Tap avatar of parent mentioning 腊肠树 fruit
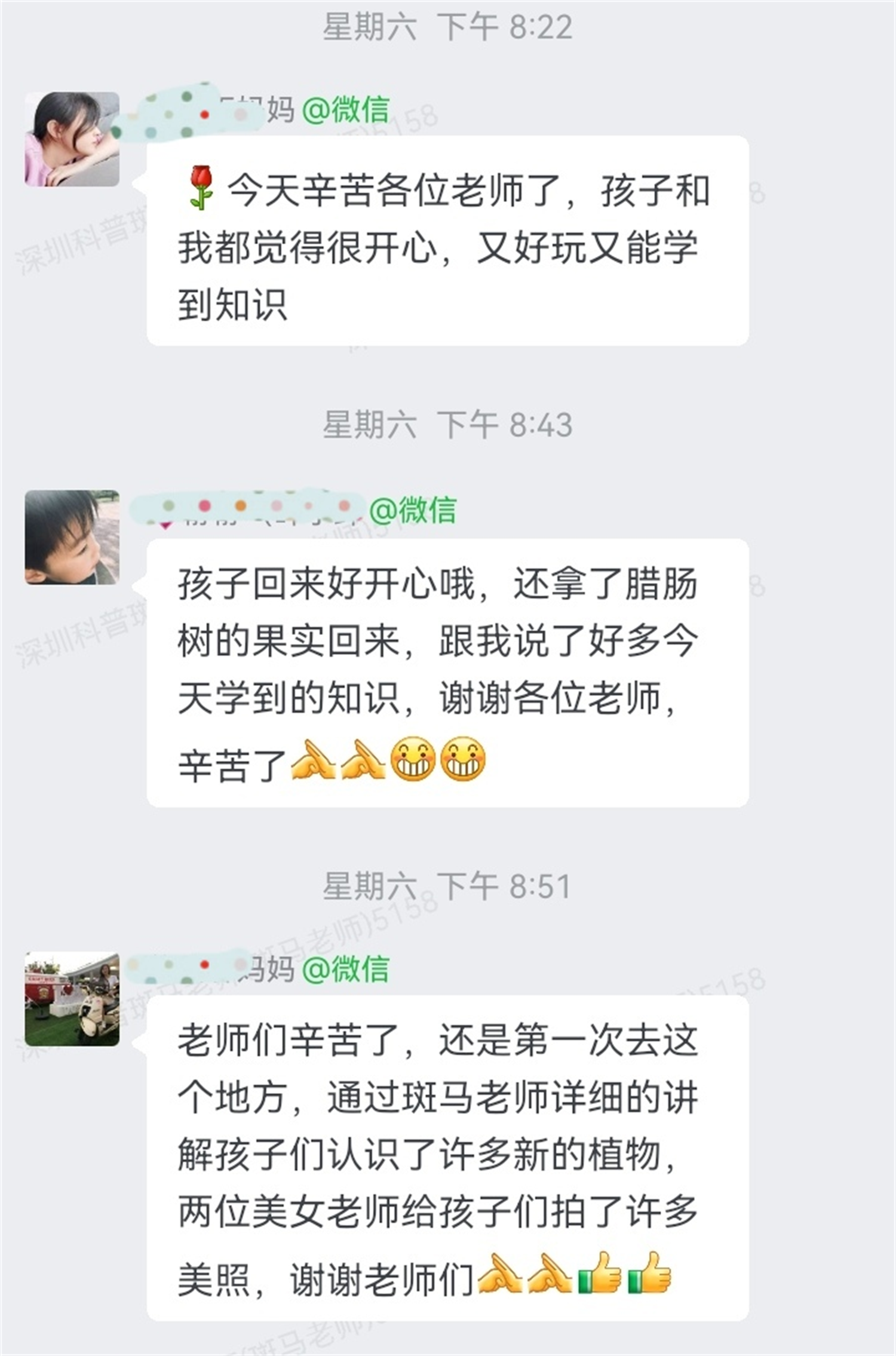This screenshot has height=1356, width=896. pyautogui.click(x=72, y=538)
